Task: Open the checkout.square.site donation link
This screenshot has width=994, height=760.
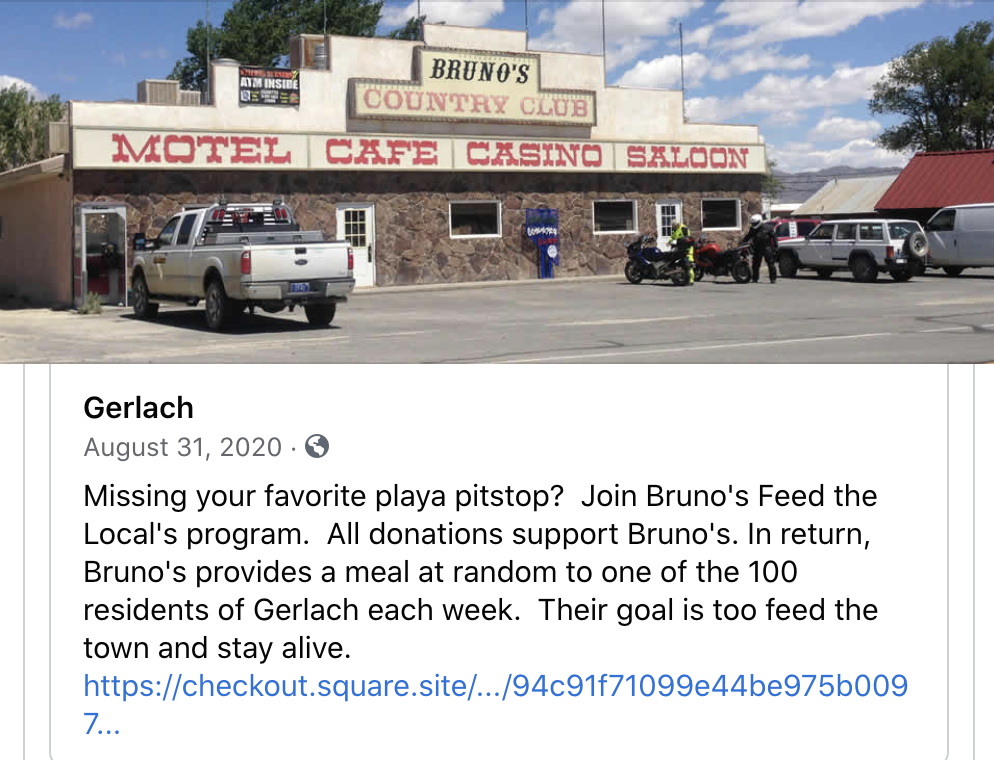Action: [494, 687]
